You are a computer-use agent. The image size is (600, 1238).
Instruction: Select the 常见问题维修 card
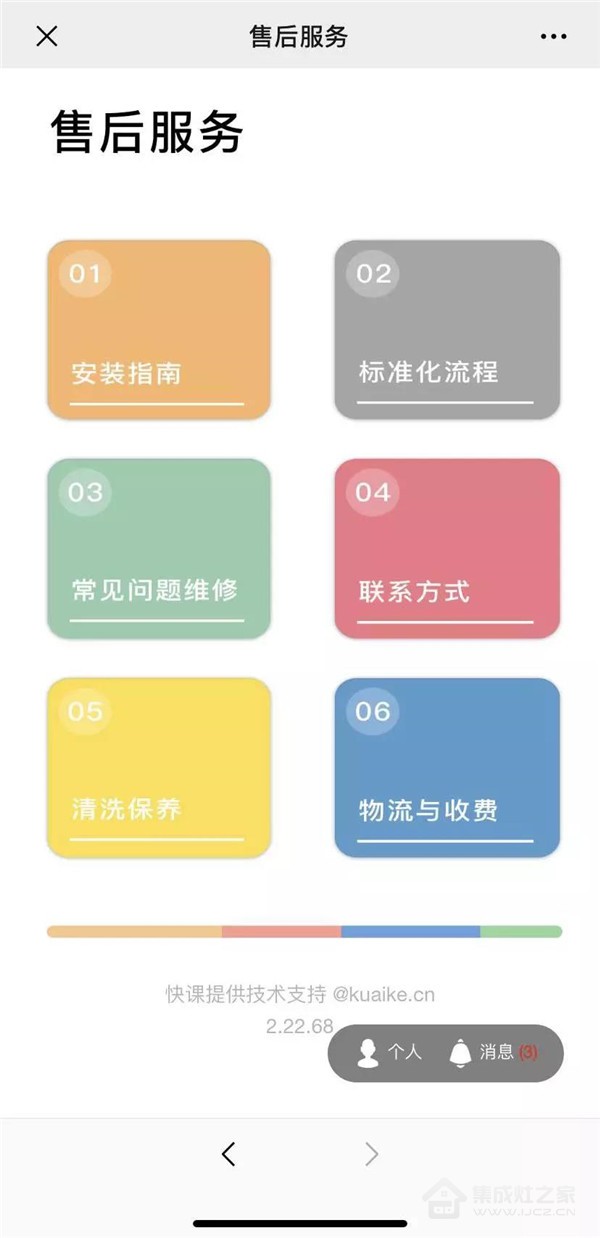(x=159, y=549)
